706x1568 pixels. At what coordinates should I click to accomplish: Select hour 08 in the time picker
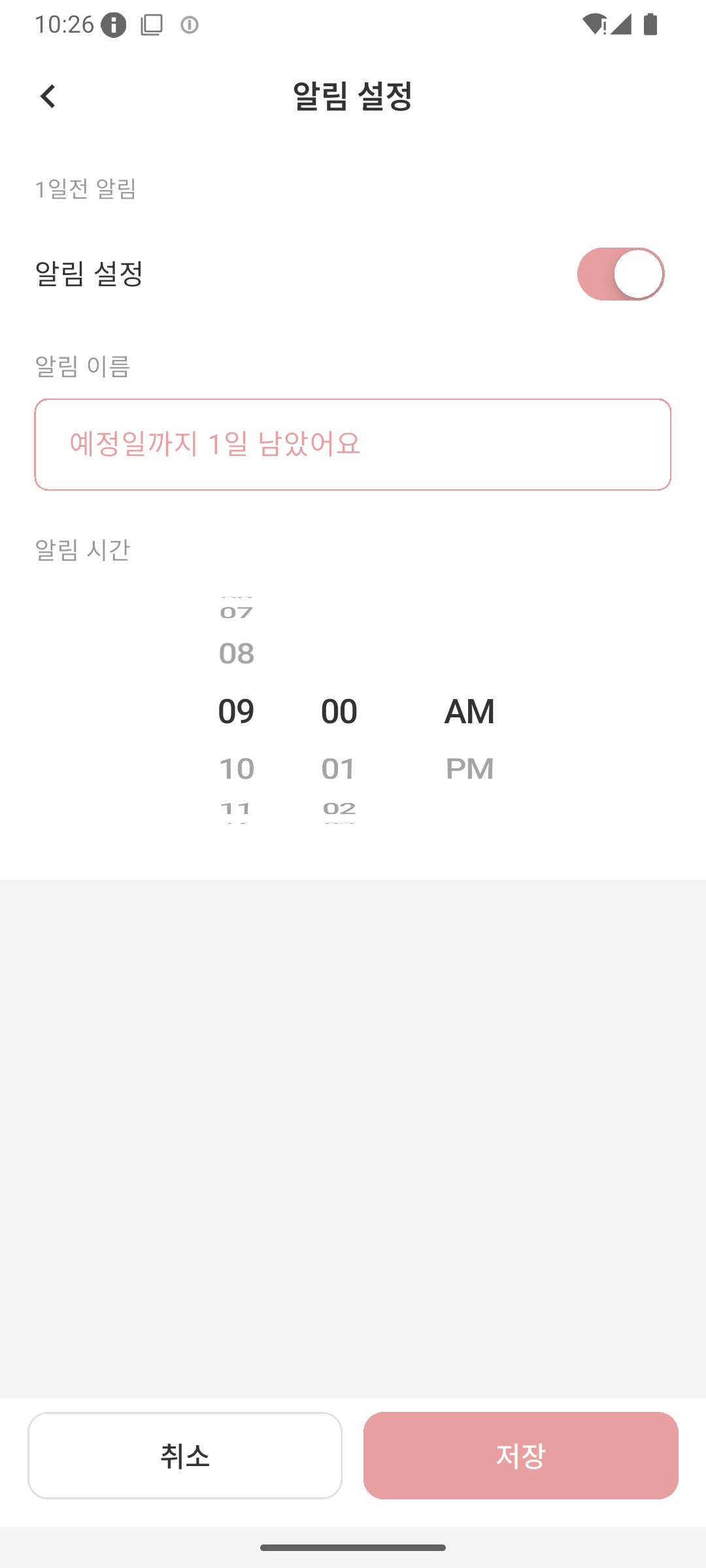coord(236,653)
